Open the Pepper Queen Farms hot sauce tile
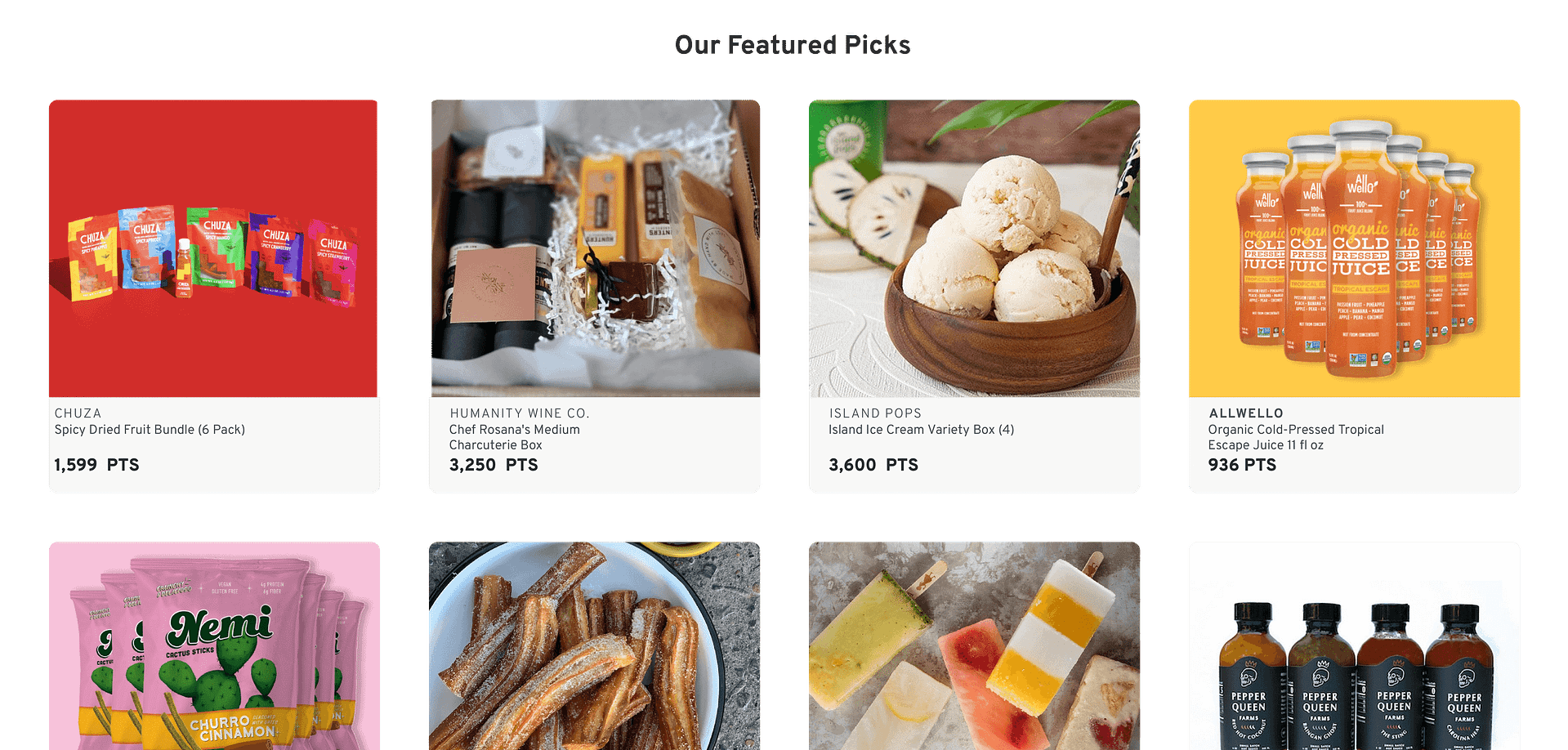The height and width of the screenshot is (750, 1568). pos(1354,645)
